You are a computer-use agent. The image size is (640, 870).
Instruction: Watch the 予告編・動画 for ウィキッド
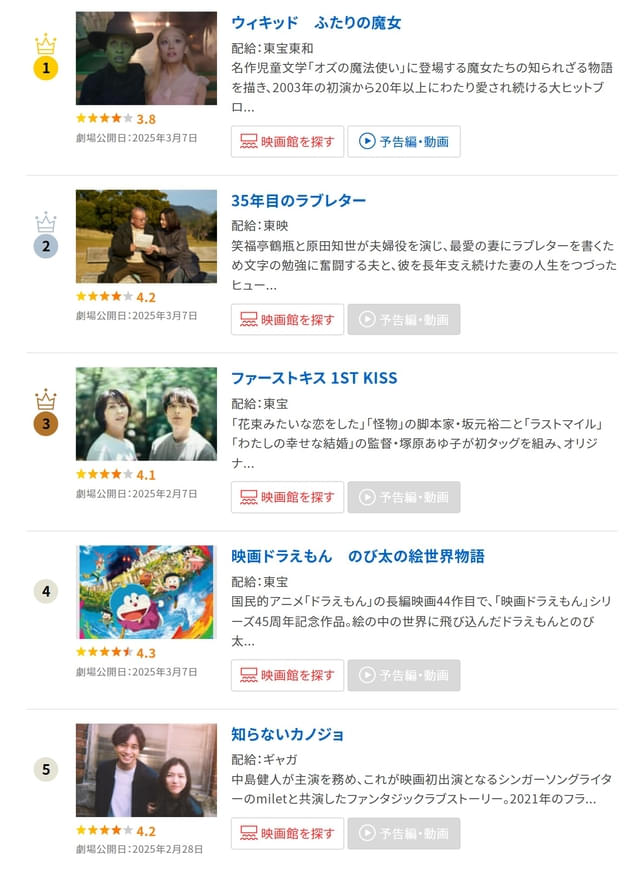click(x=404, y=141)
